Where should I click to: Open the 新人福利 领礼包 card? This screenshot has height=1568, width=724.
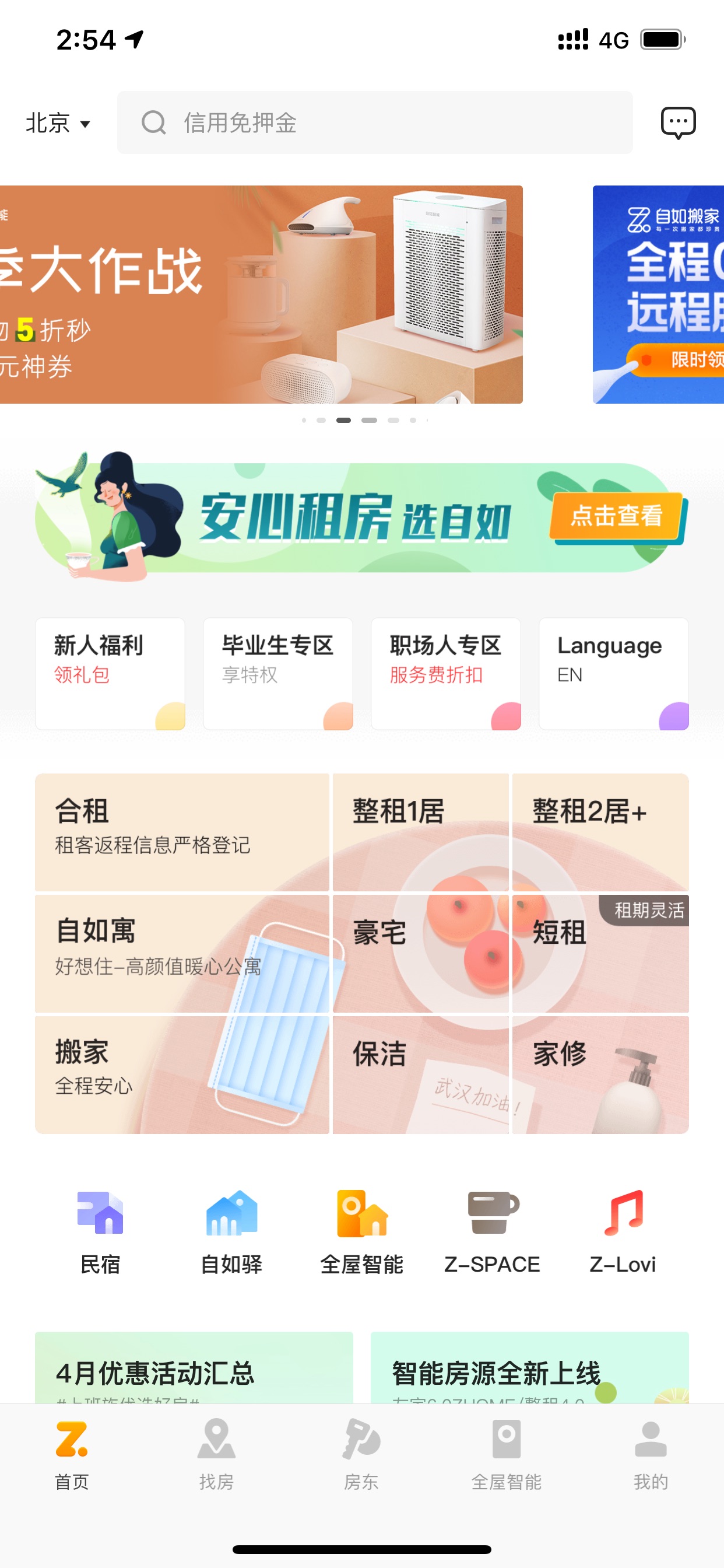[110, 674]
